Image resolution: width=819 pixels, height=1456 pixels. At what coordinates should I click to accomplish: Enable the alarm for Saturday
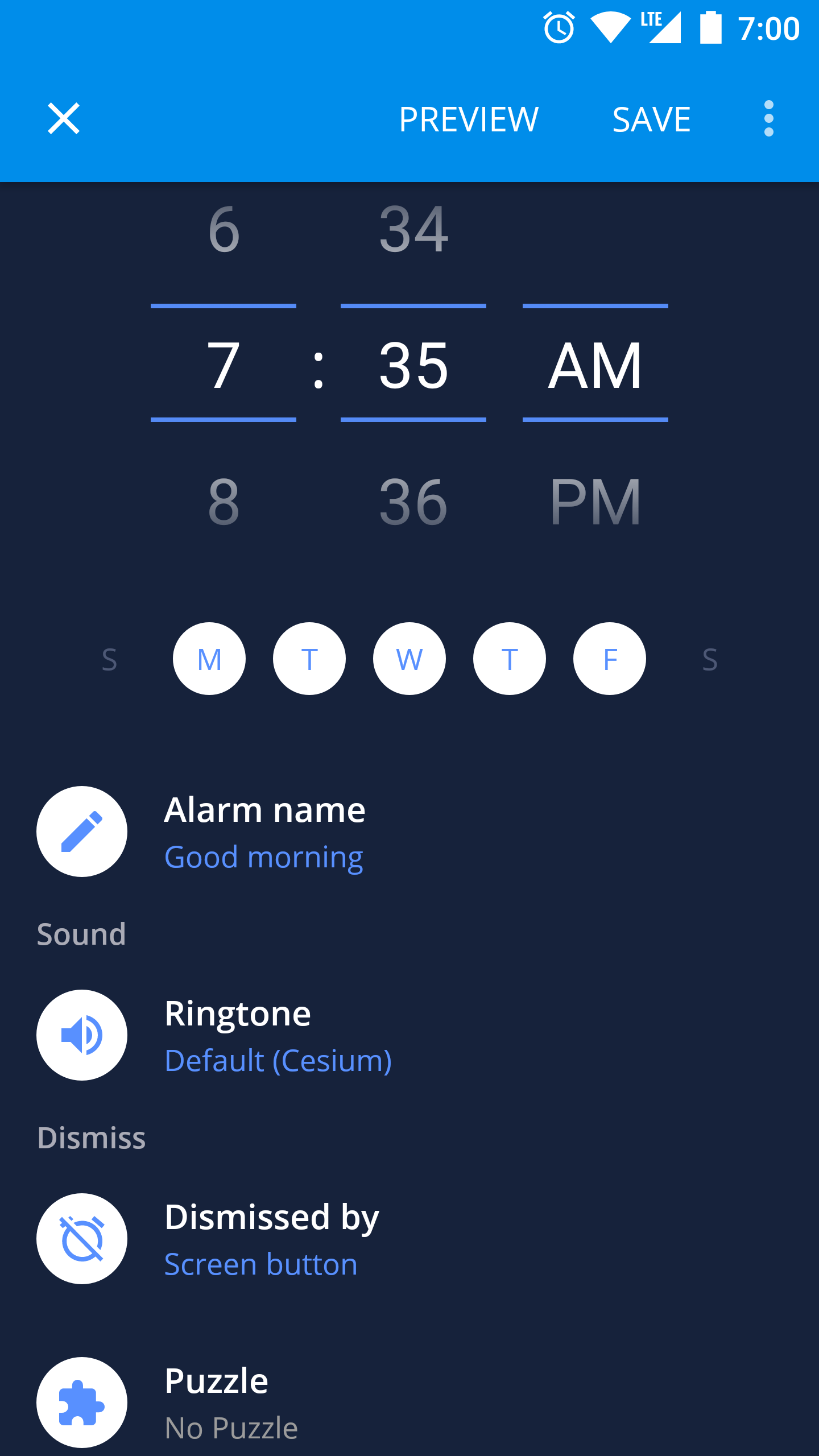tap(710, 659)
